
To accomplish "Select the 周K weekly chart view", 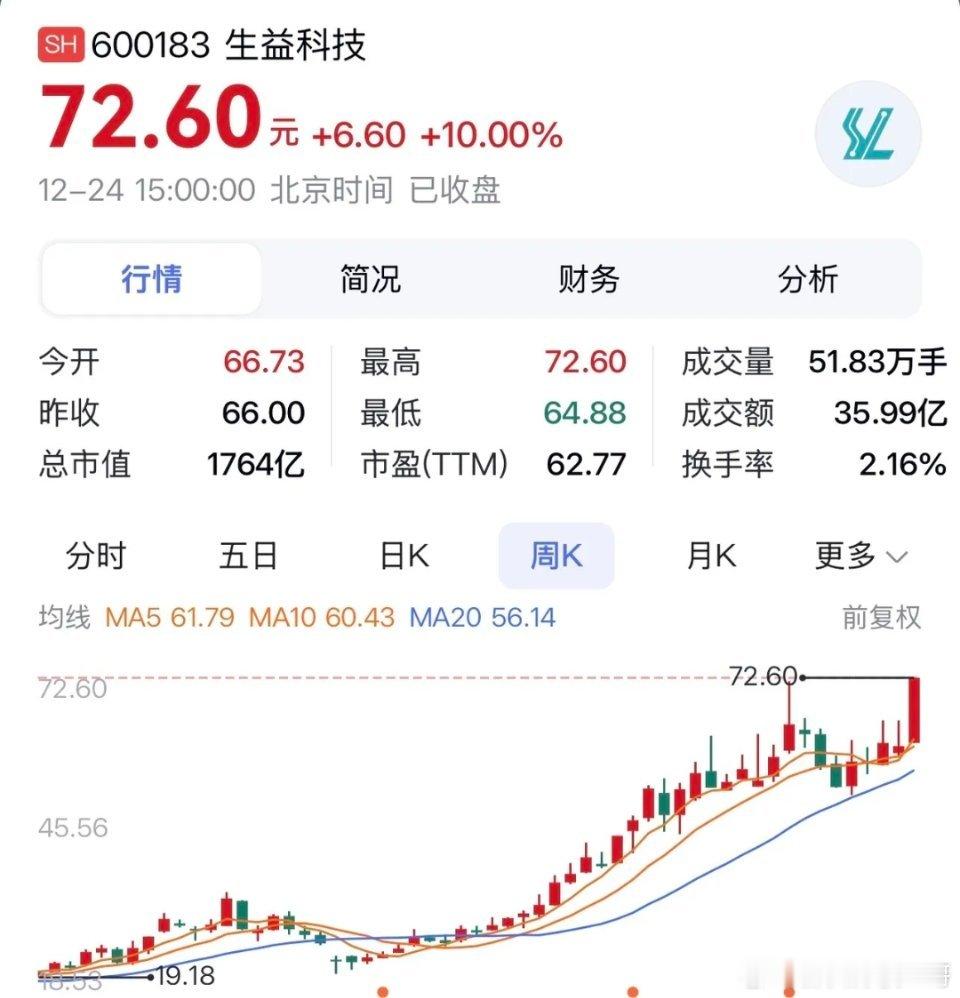I will (x=556, y=557).
